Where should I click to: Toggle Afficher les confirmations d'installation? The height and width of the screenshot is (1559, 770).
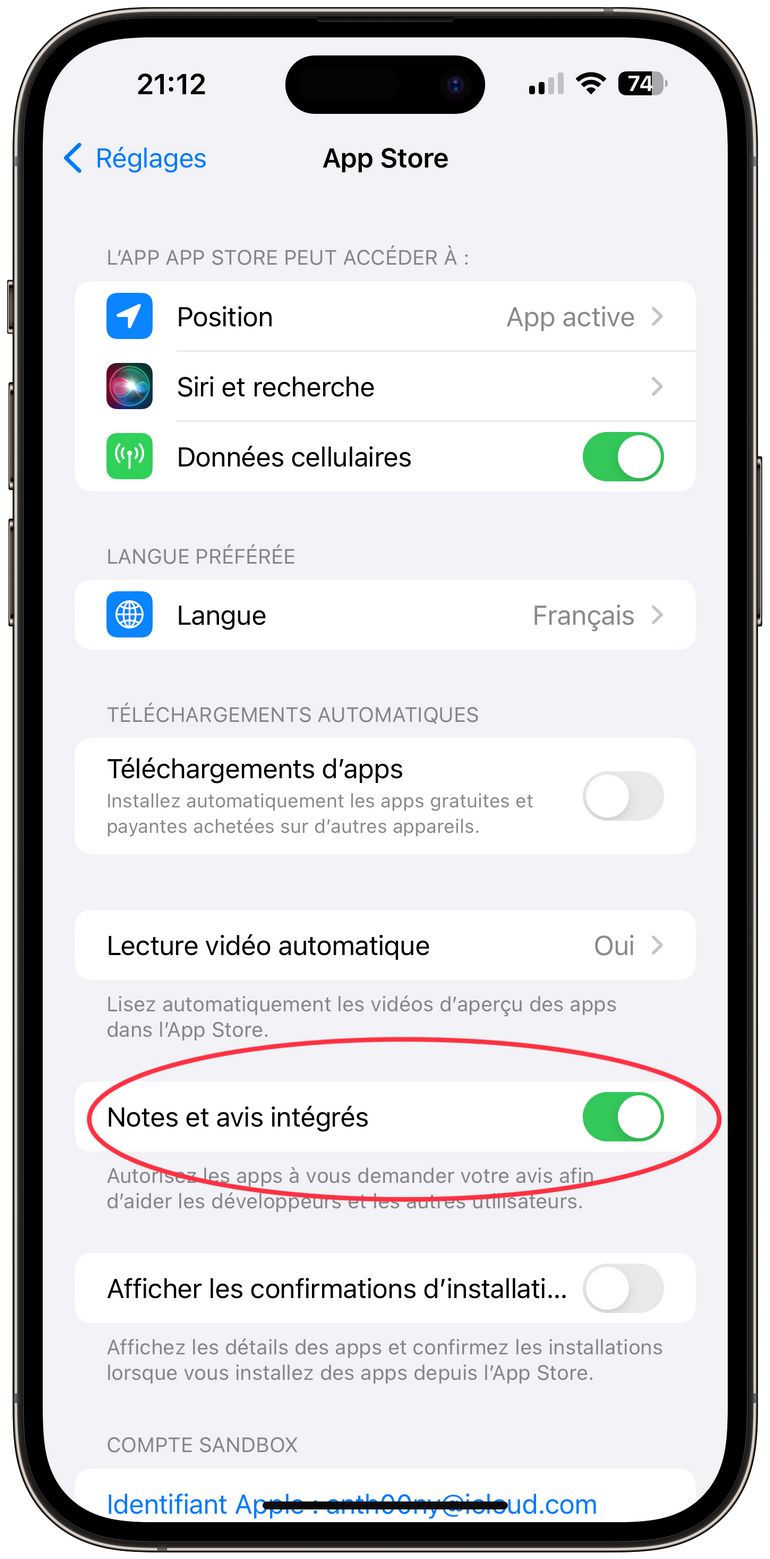pos(622,1288)
